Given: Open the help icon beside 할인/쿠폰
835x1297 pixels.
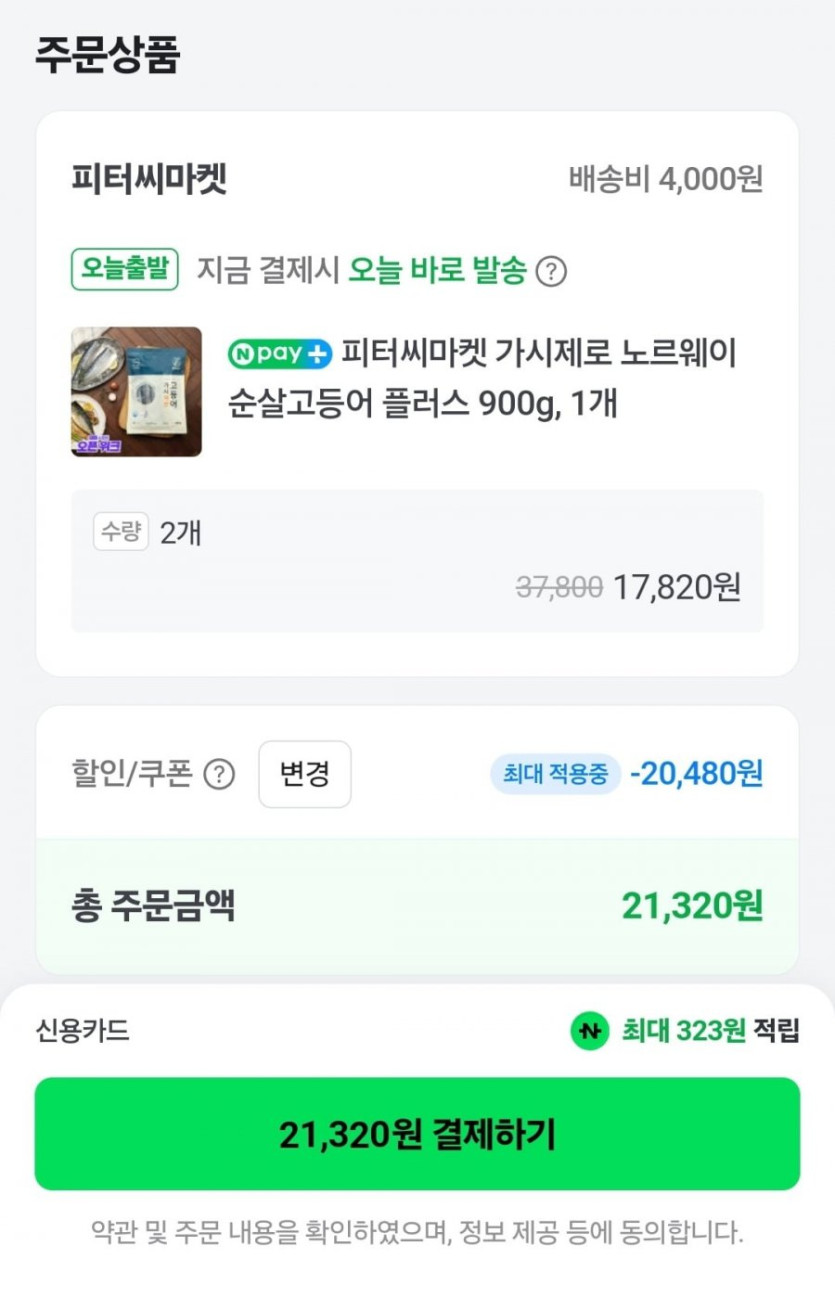Looking at the screenshot, I should coord(219,774).
